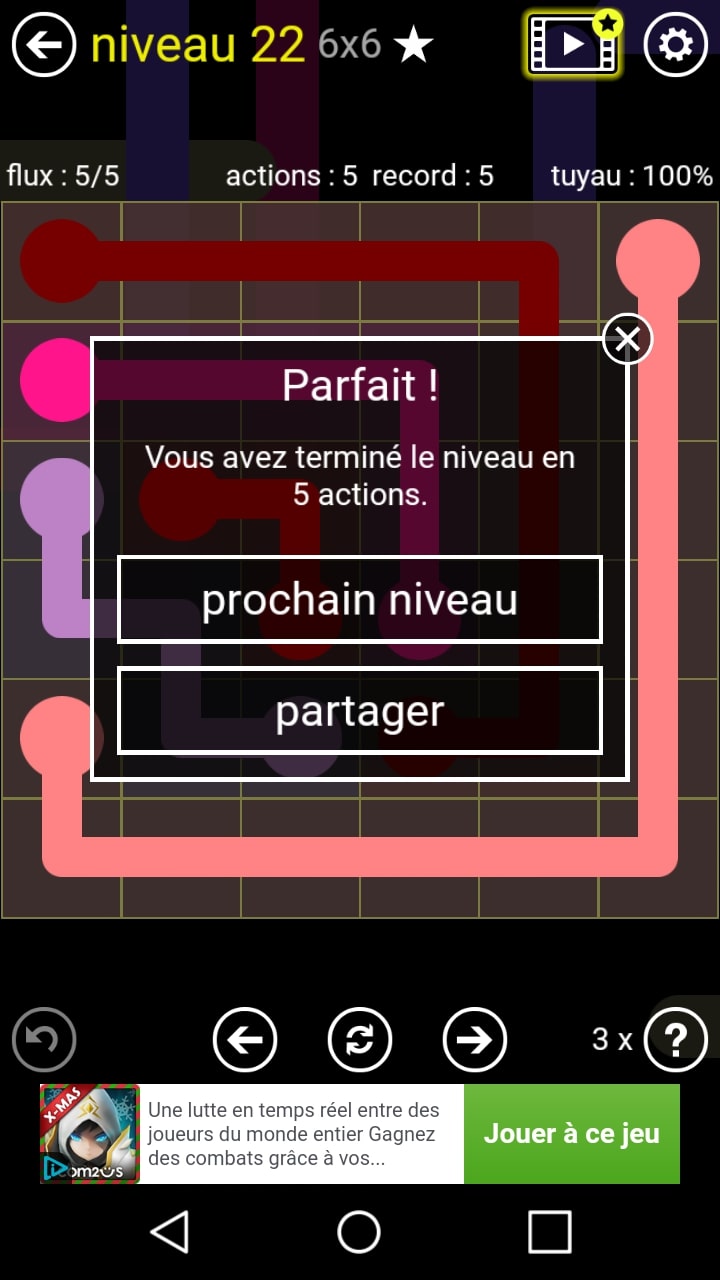
Task: Open the Jouer à ce jeu ad
Action: click(571, 1134)
